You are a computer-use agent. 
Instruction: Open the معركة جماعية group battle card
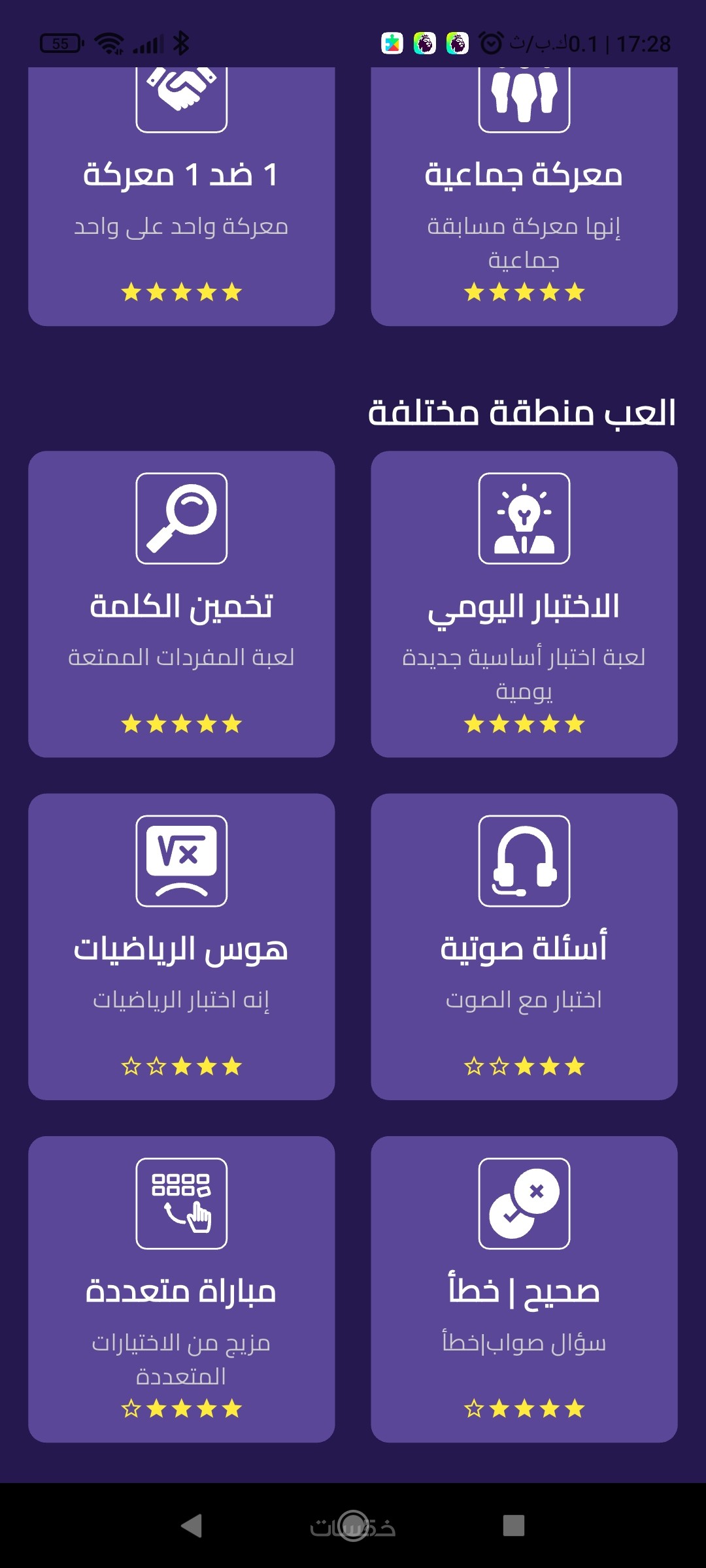pyautogui.click(x=524, y=196)
